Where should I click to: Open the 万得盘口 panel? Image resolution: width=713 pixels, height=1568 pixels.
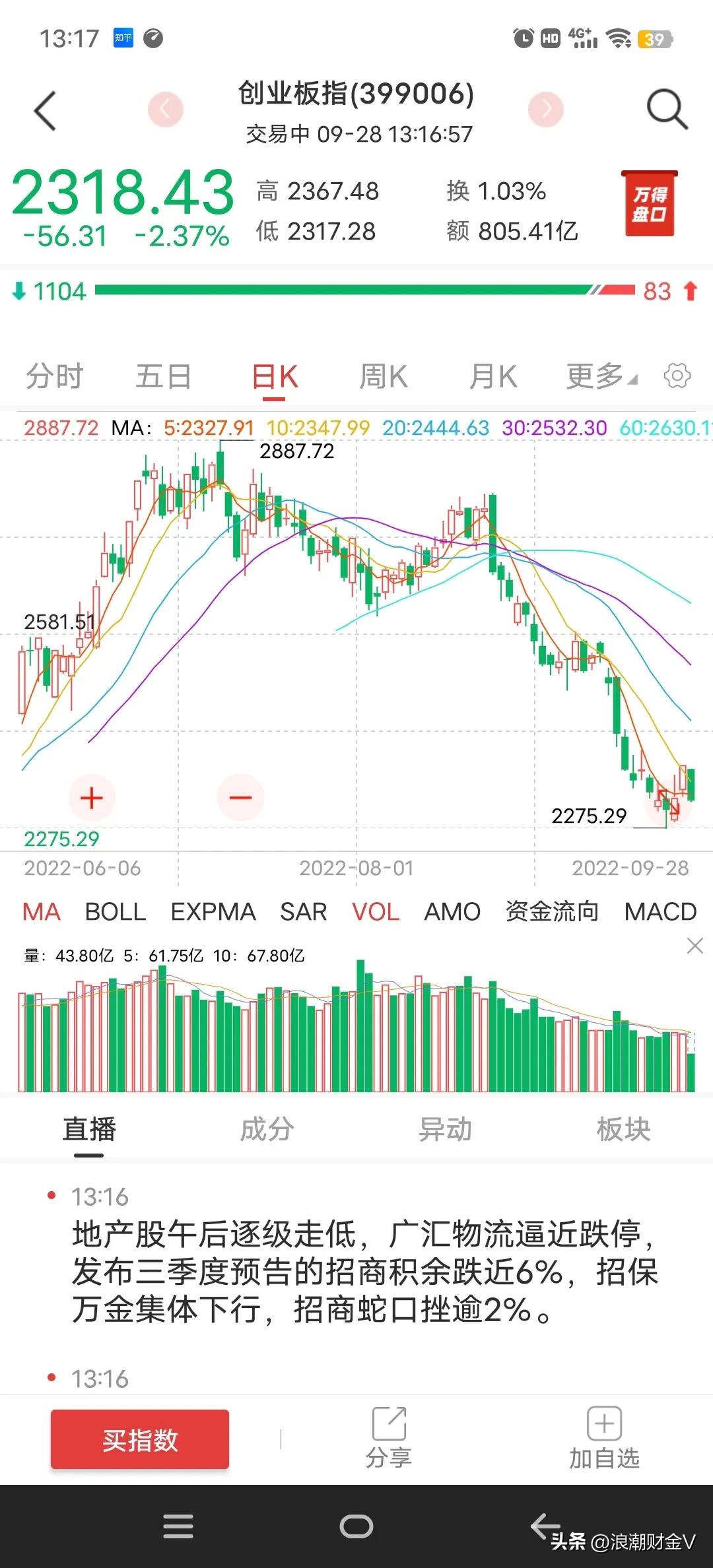pos(650,204)
